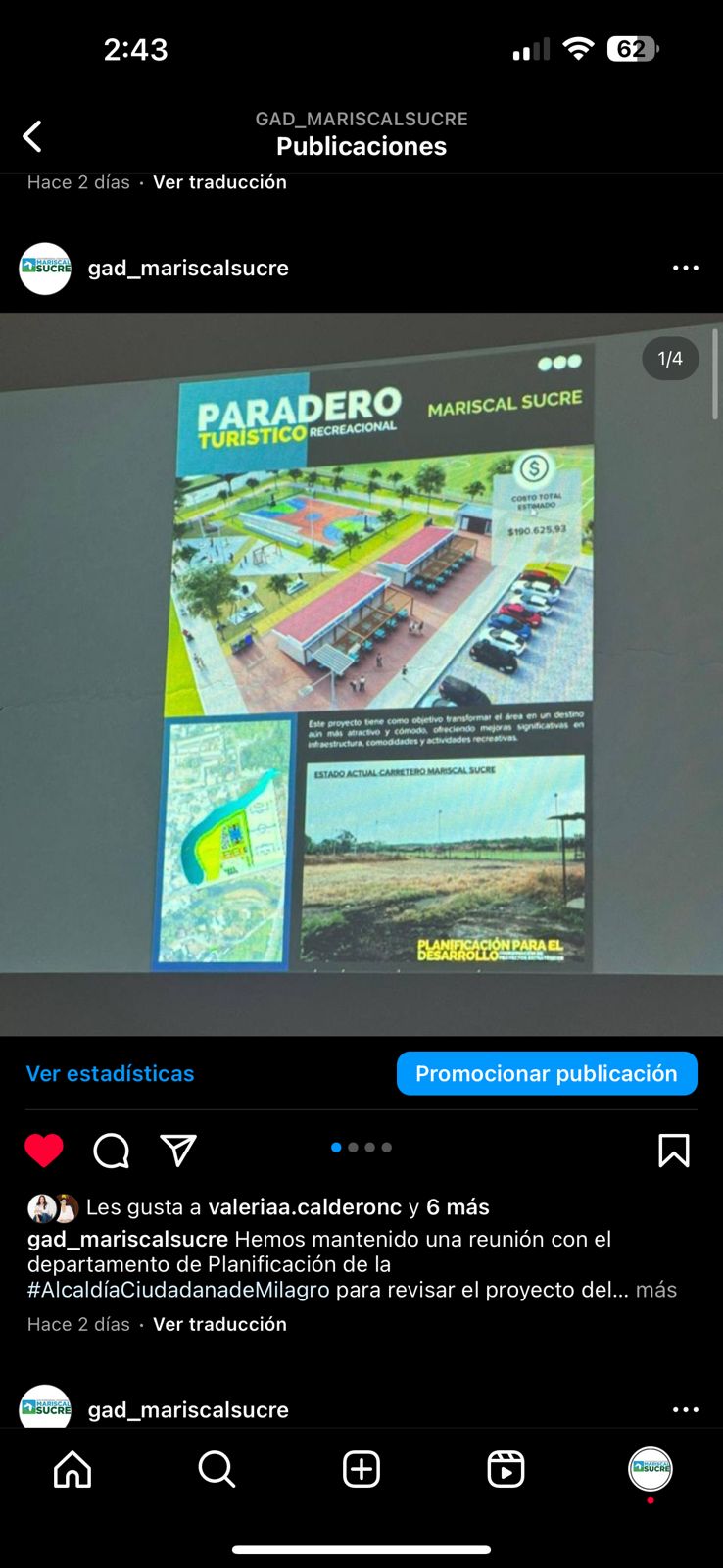The width and height of the screenshot is (723, 1568).
Task: Go back using the top-left arrow
Action: pyautogui.click(x=32, y=136)
